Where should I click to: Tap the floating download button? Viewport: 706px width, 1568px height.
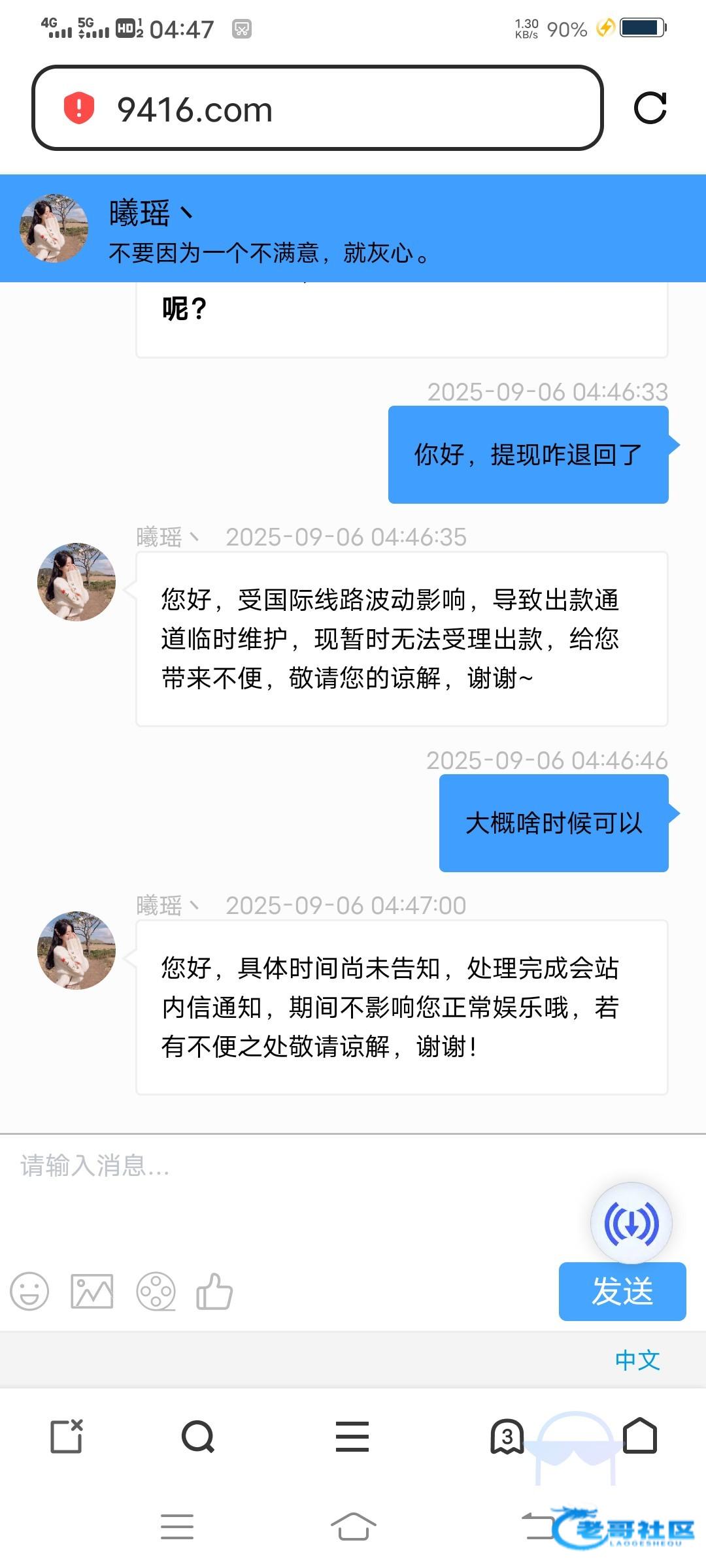(631, 1223)
